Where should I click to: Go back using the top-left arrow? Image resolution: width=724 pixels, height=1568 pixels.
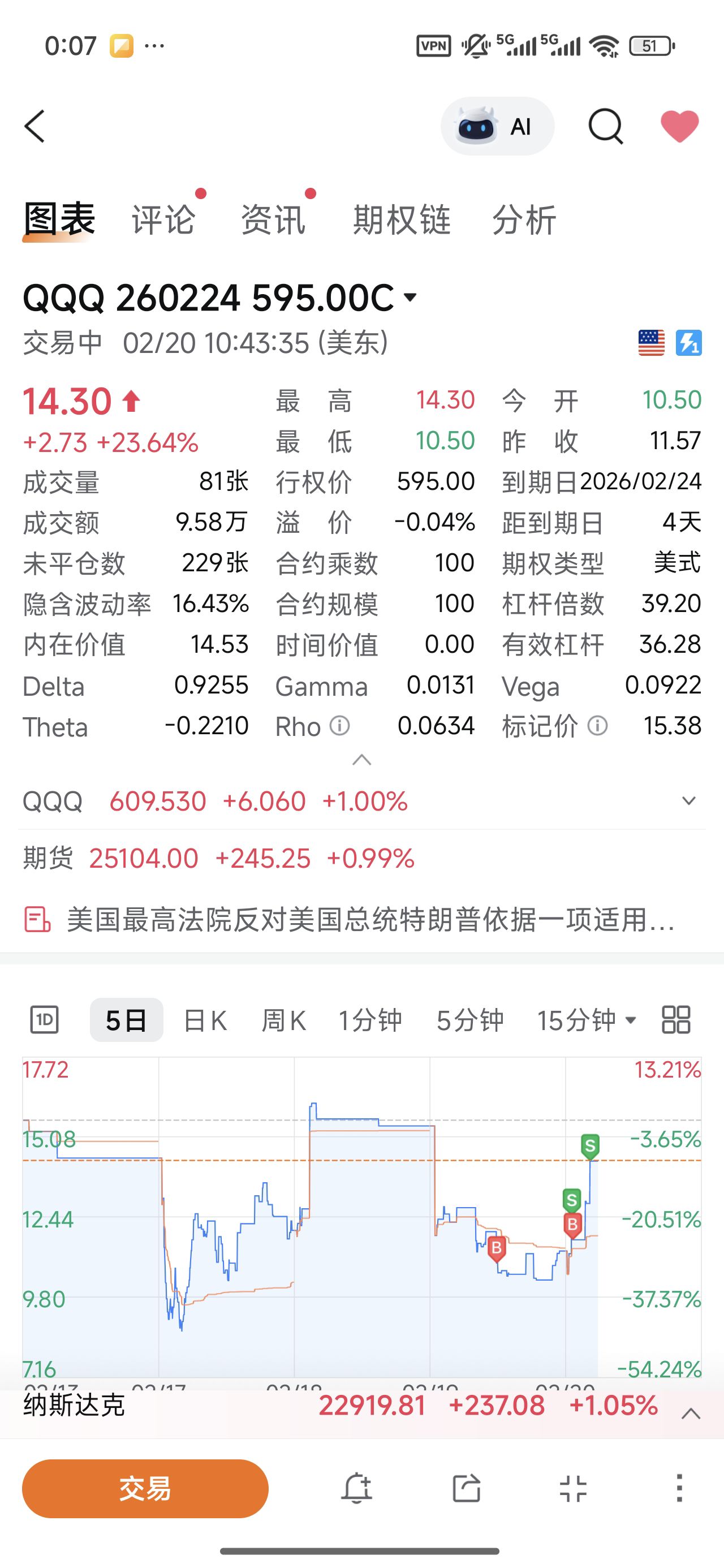(x=35, y=127)
